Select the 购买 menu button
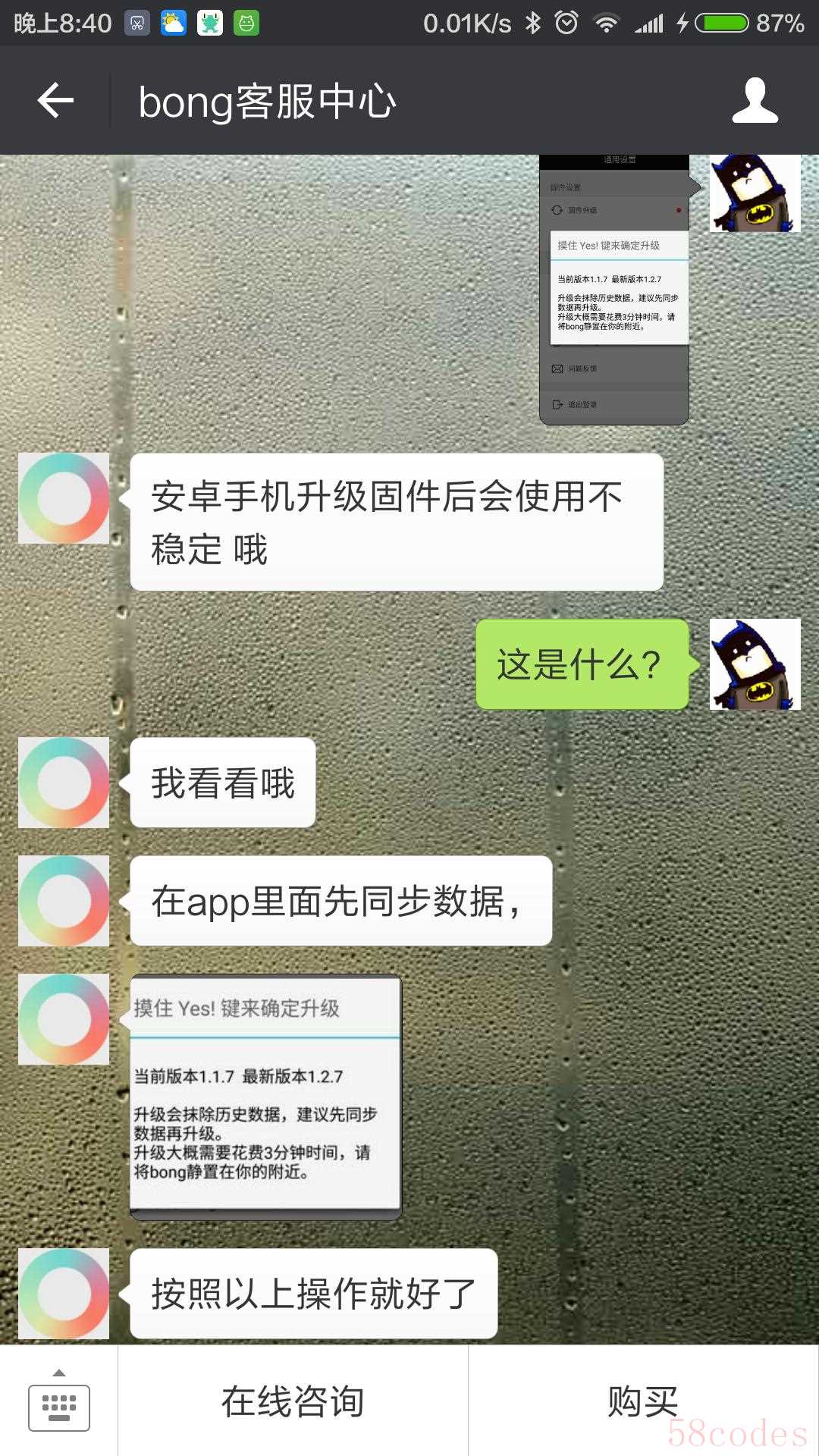Viewport: 819px width, 1456px height. (x=643, y=1402)
